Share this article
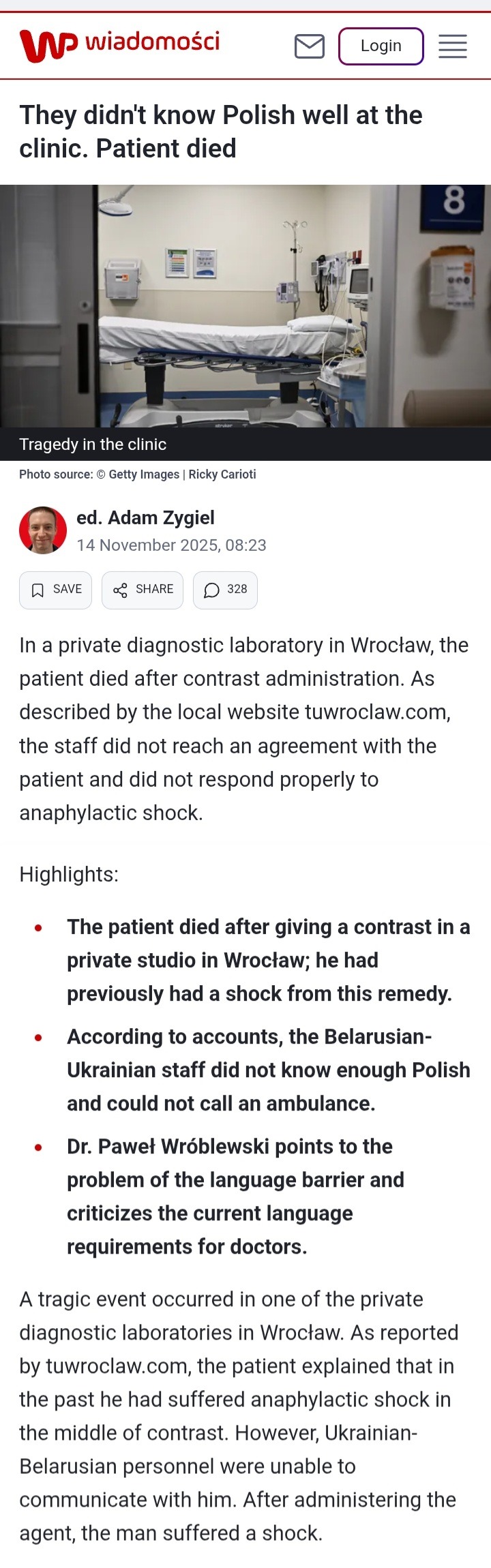This screenshot has width=491, height=1568. click(x=143, y=590)
